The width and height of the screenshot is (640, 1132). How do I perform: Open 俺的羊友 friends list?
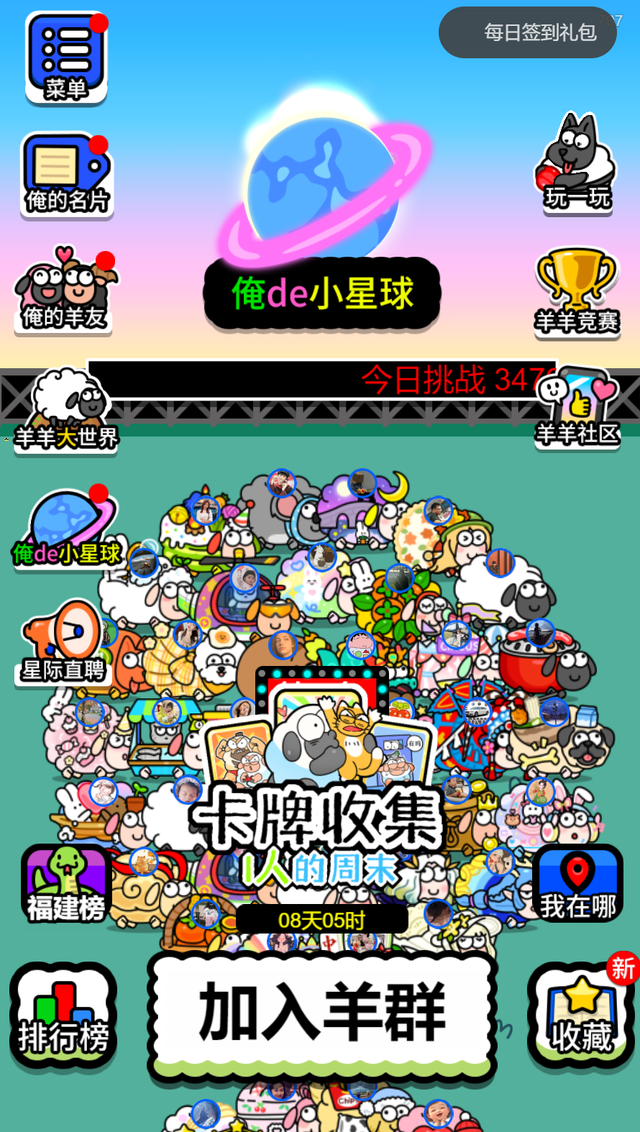(65, 291)
